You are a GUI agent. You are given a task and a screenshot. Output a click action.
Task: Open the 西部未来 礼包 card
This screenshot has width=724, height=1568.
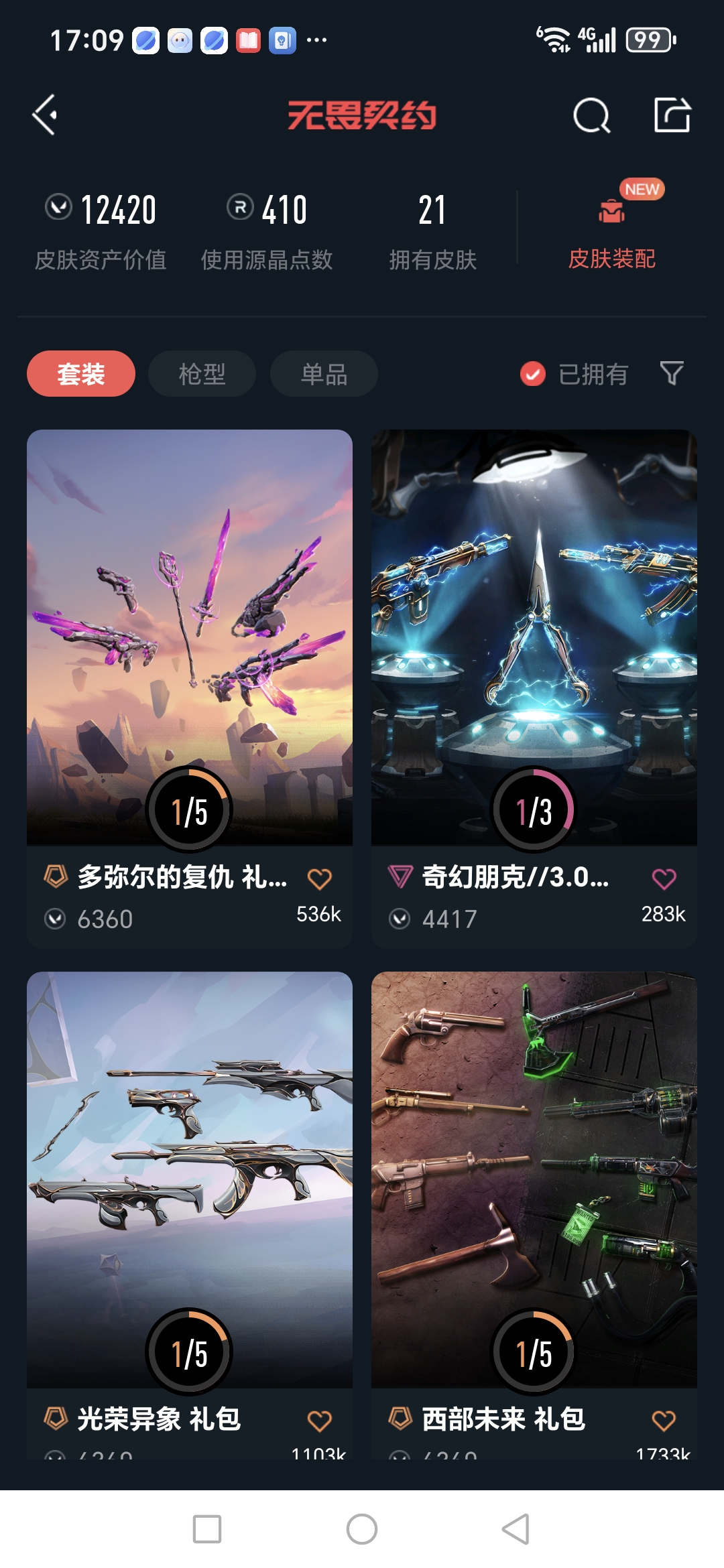(534, 1179)
